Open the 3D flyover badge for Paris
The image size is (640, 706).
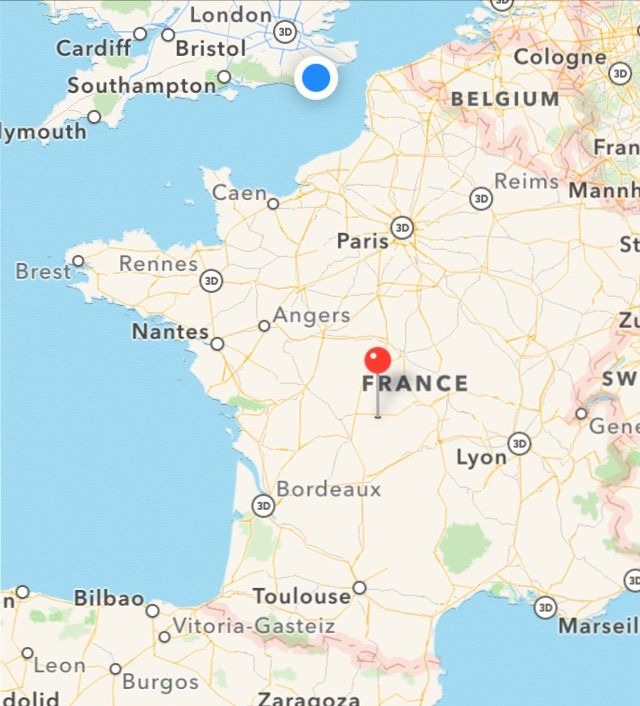coord(402,227)
